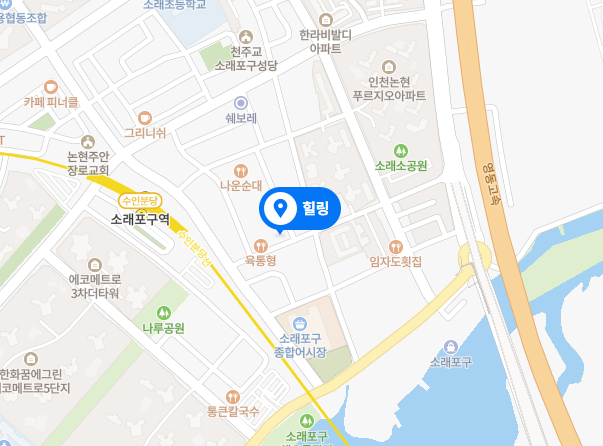Open the 그리너쉬 cafe marker
The width and height of the screenshot is (603, 446).
146,116
